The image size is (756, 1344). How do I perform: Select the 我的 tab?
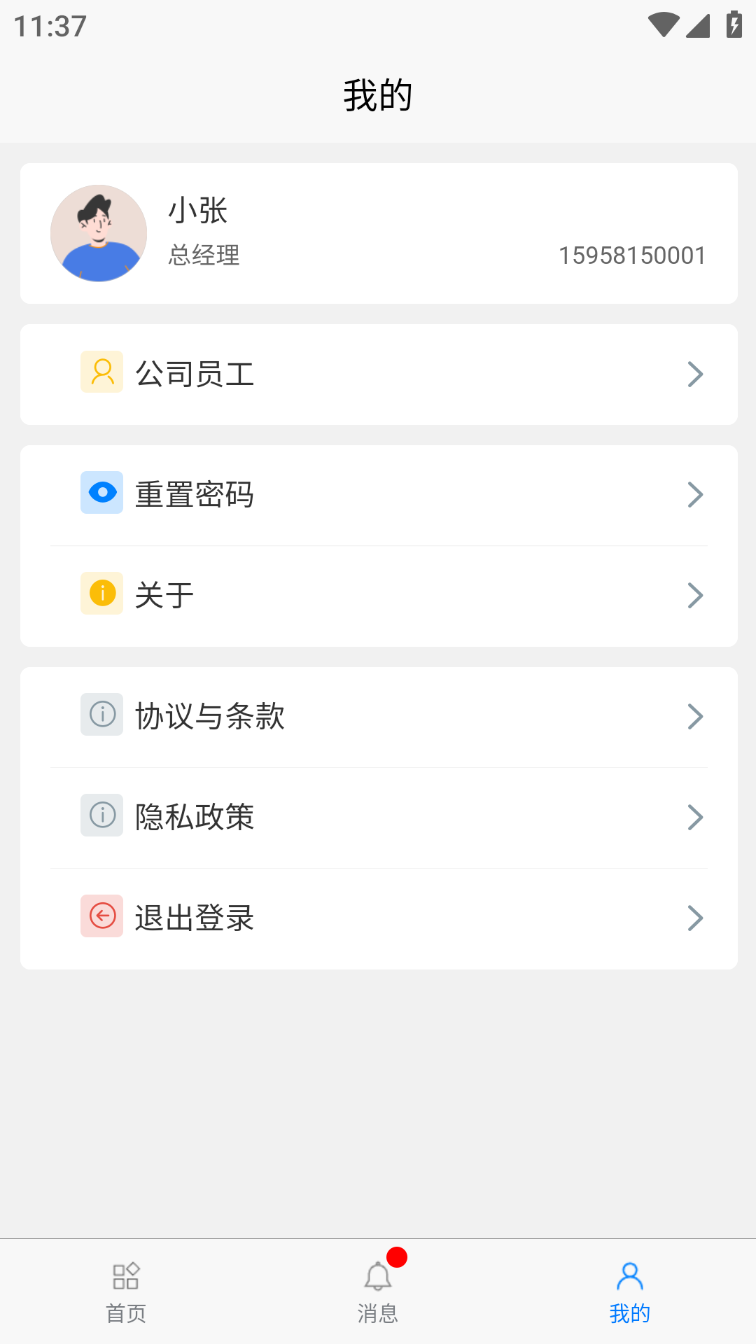(x=630, y=1292)
